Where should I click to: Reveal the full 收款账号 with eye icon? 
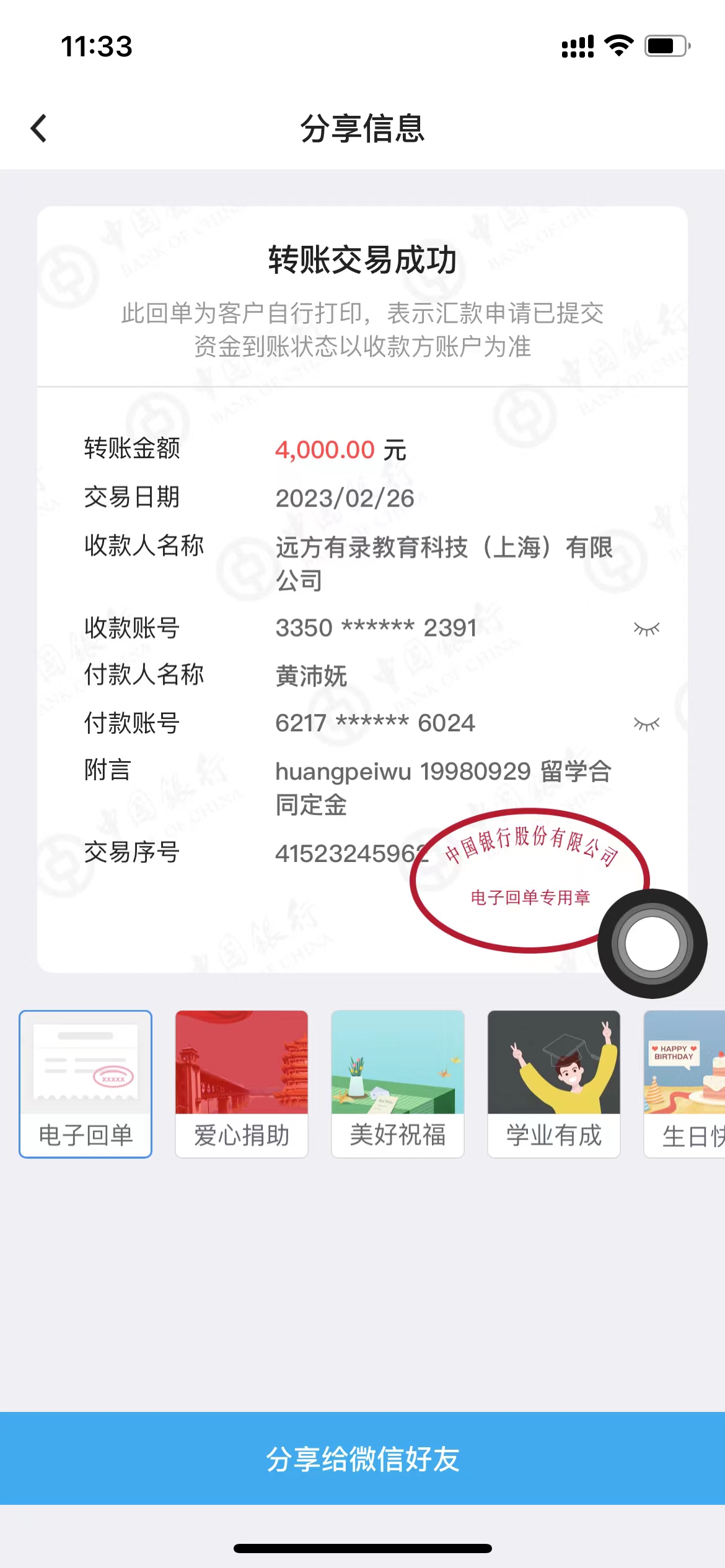click(646, 629)
